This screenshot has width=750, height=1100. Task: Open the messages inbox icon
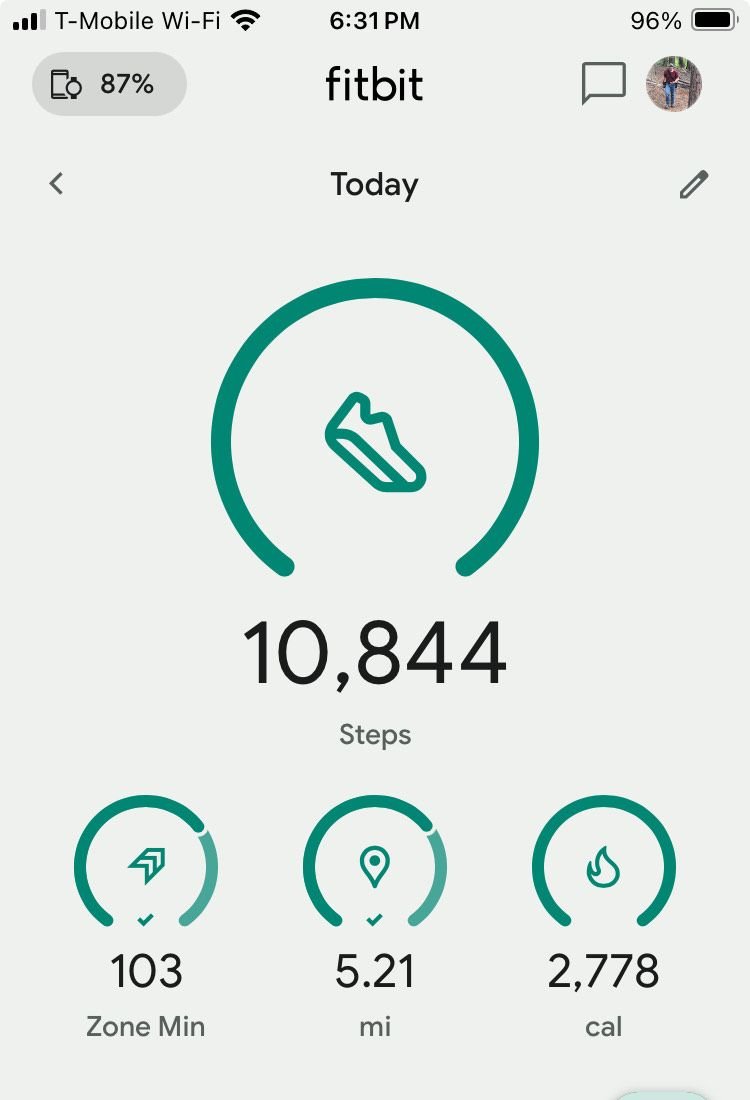coord(603,84)
